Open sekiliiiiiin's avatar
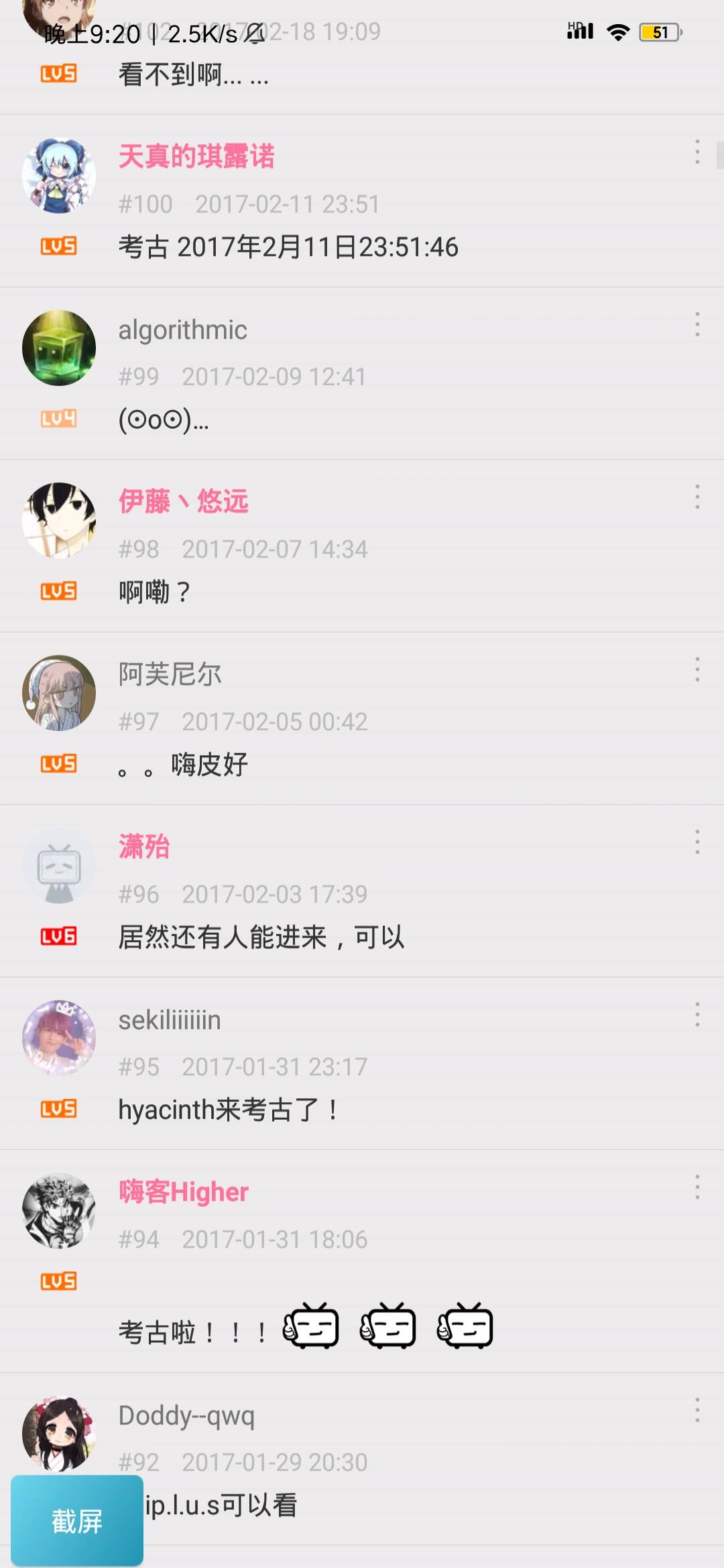 click(x=59, y=1038)
